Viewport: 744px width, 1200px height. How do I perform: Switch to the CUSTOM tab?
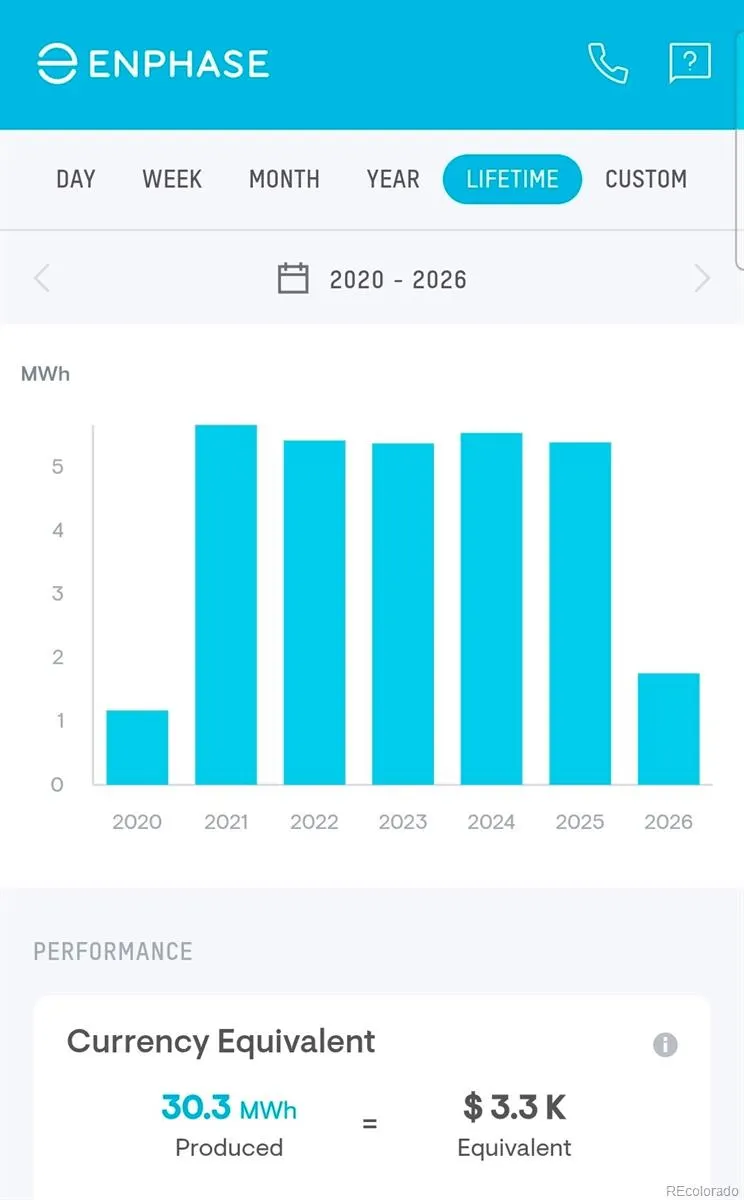pos(646,180)
